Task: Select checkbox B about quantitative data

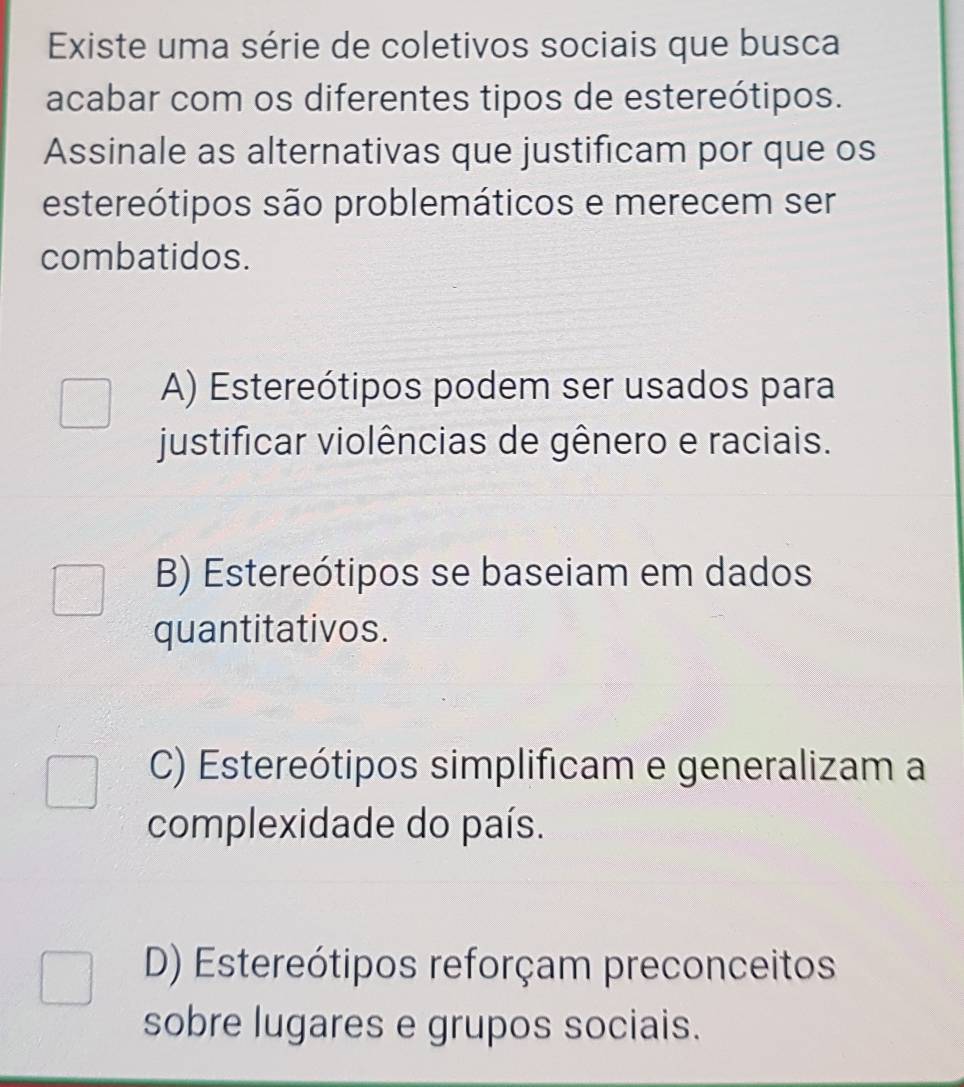Action: [79, 591]
